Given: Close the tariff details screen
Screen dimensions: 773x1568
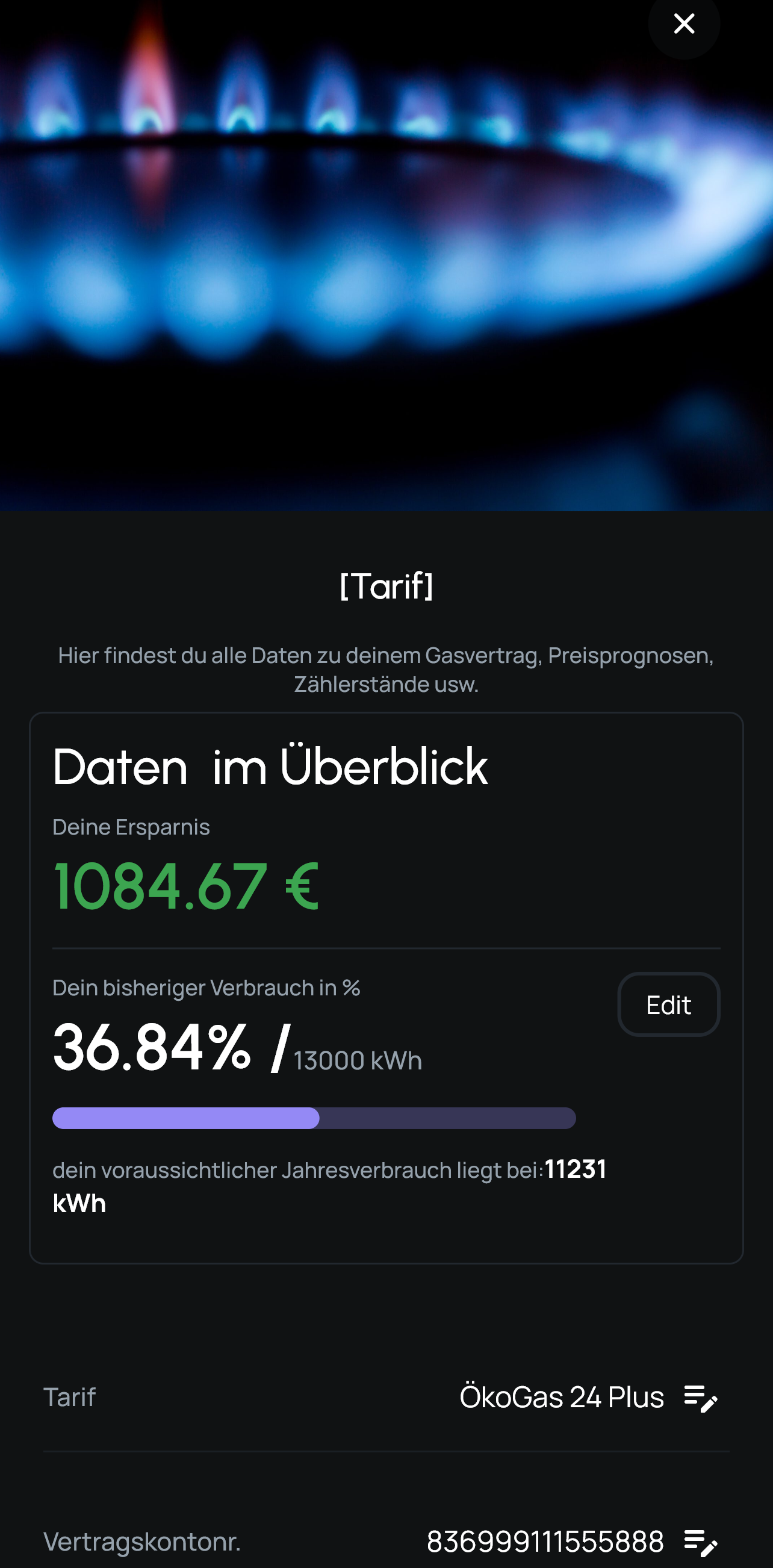Looking at the screenshot, I should [x=683, y=23].
